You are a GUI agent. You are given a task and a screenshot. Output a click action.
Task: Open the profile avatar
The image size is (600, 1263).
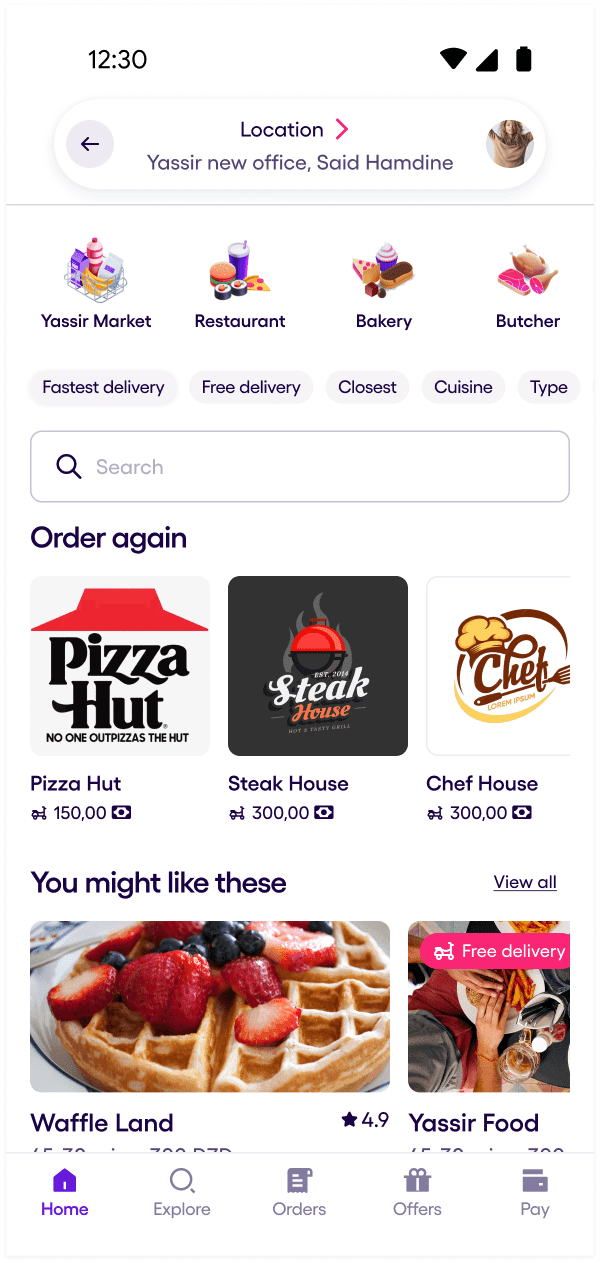pos(509,145)
